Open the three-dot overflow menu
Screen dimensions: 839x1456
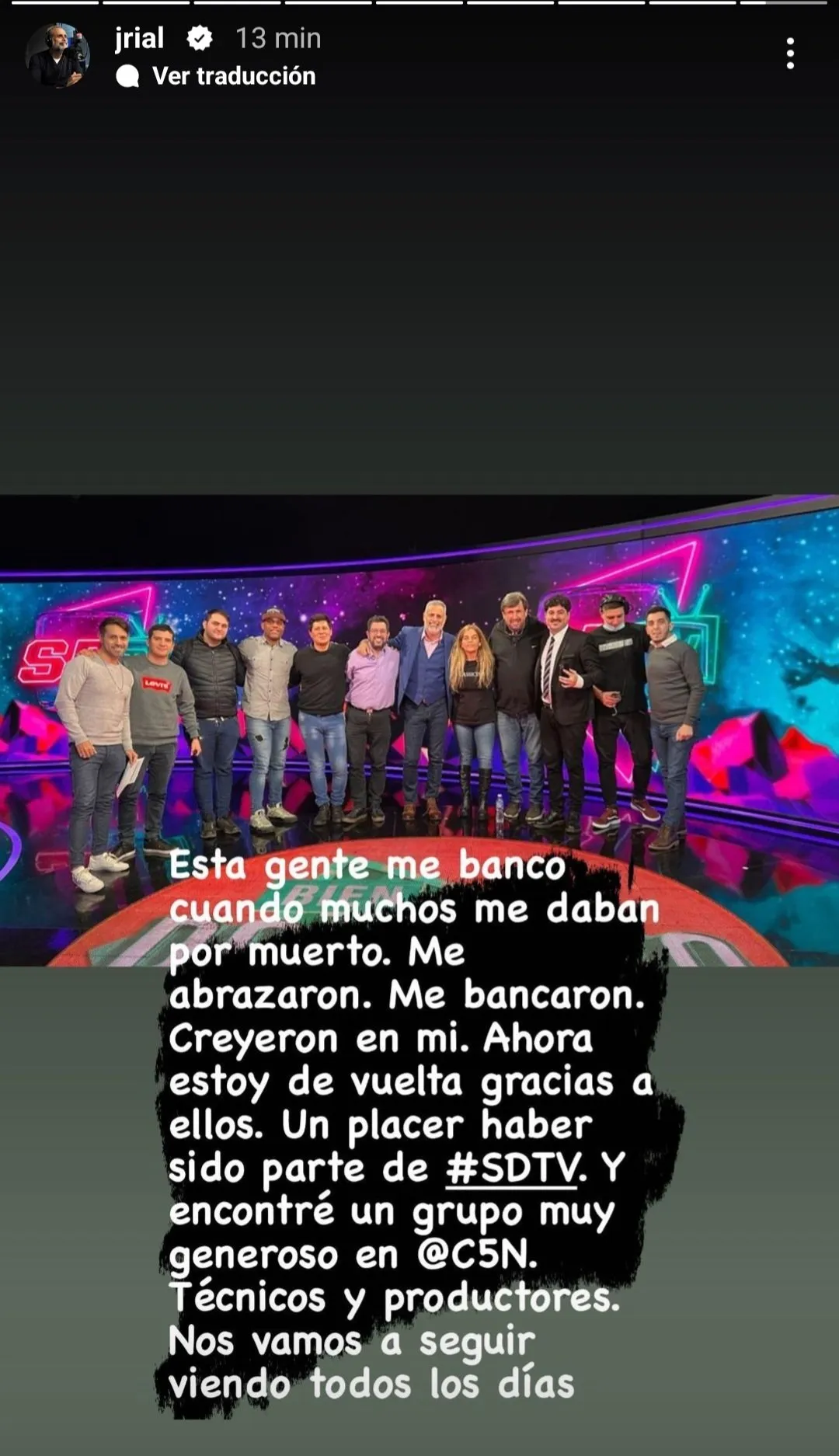point(790,54)
